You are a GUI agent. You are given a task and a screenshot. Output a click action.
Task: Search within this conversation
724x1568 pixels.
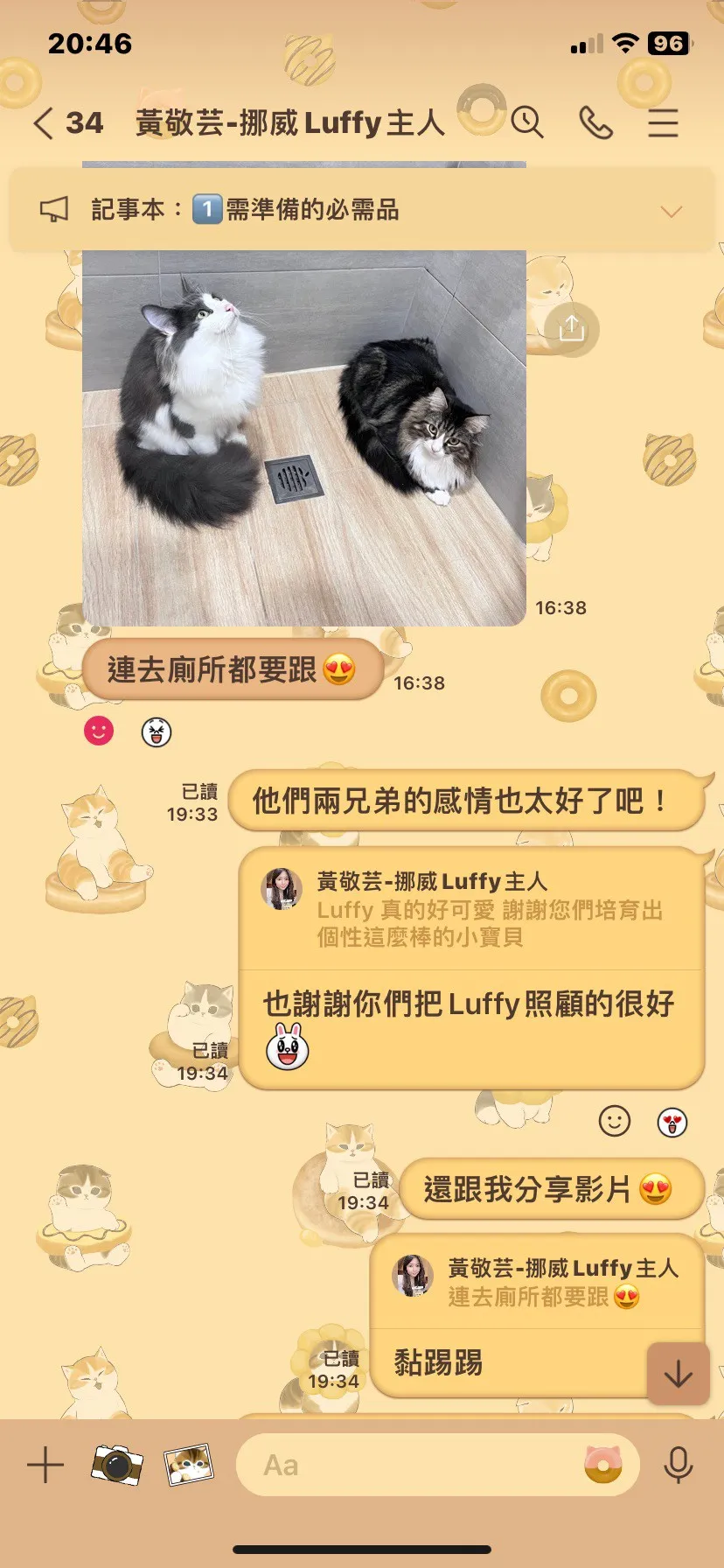(x=527, y=122)
